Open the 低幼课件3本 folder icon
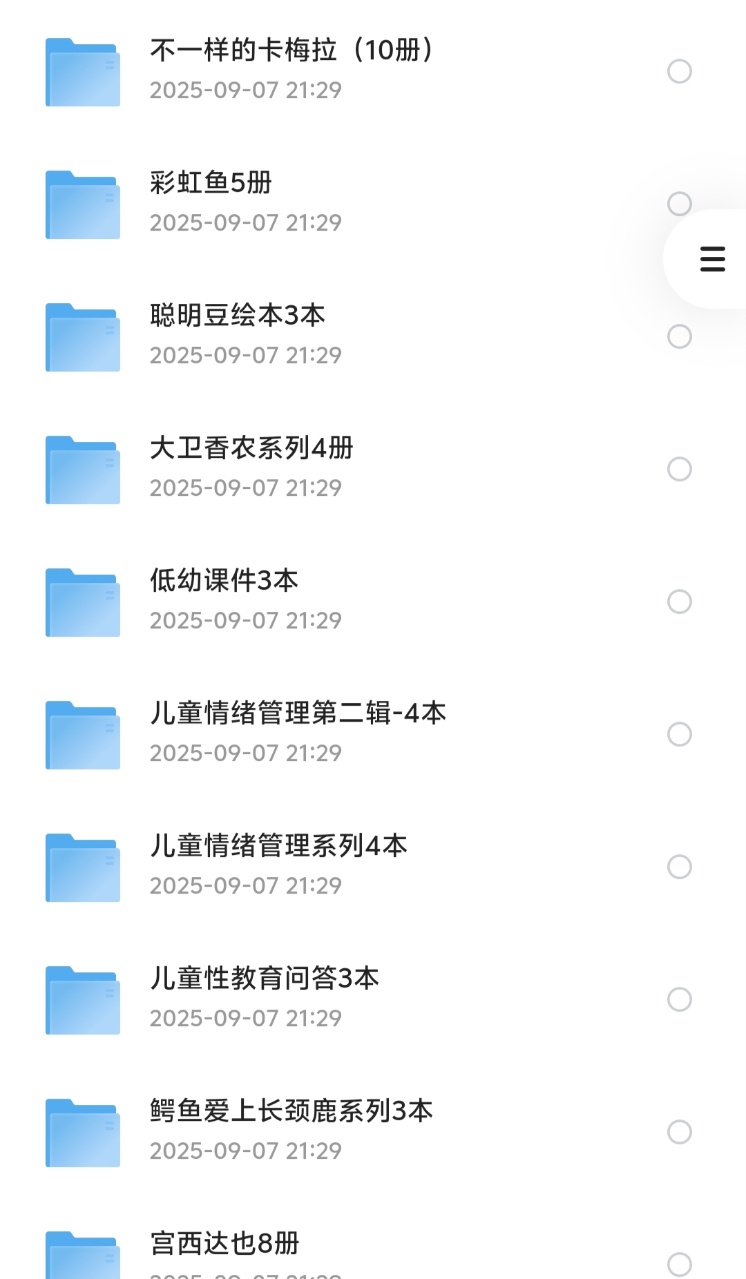The width and height of the screenshot is (746, 1279). pyautogui.click(x=82, y=601)
